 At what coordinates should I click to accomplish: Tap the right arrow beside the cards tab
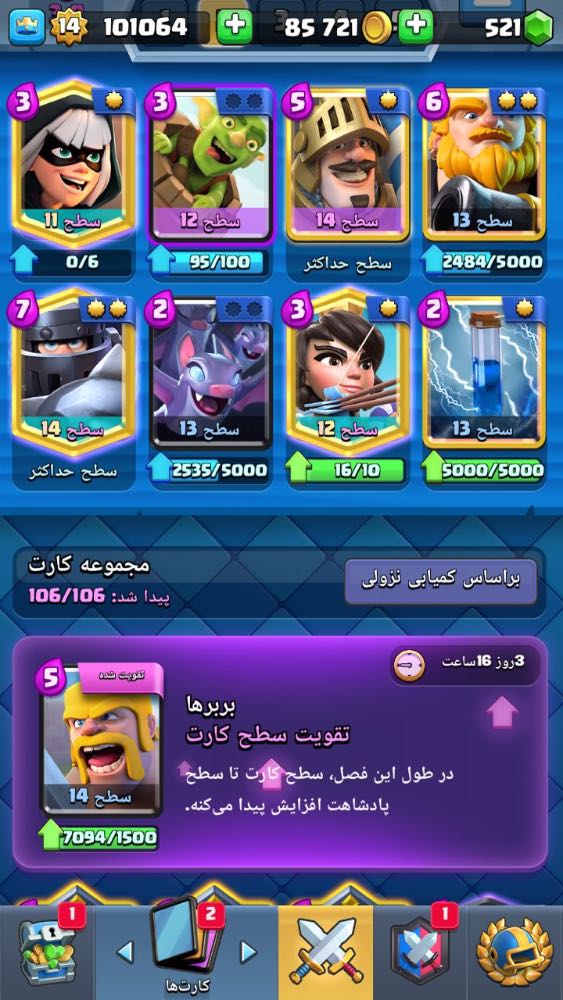[247, 952]
